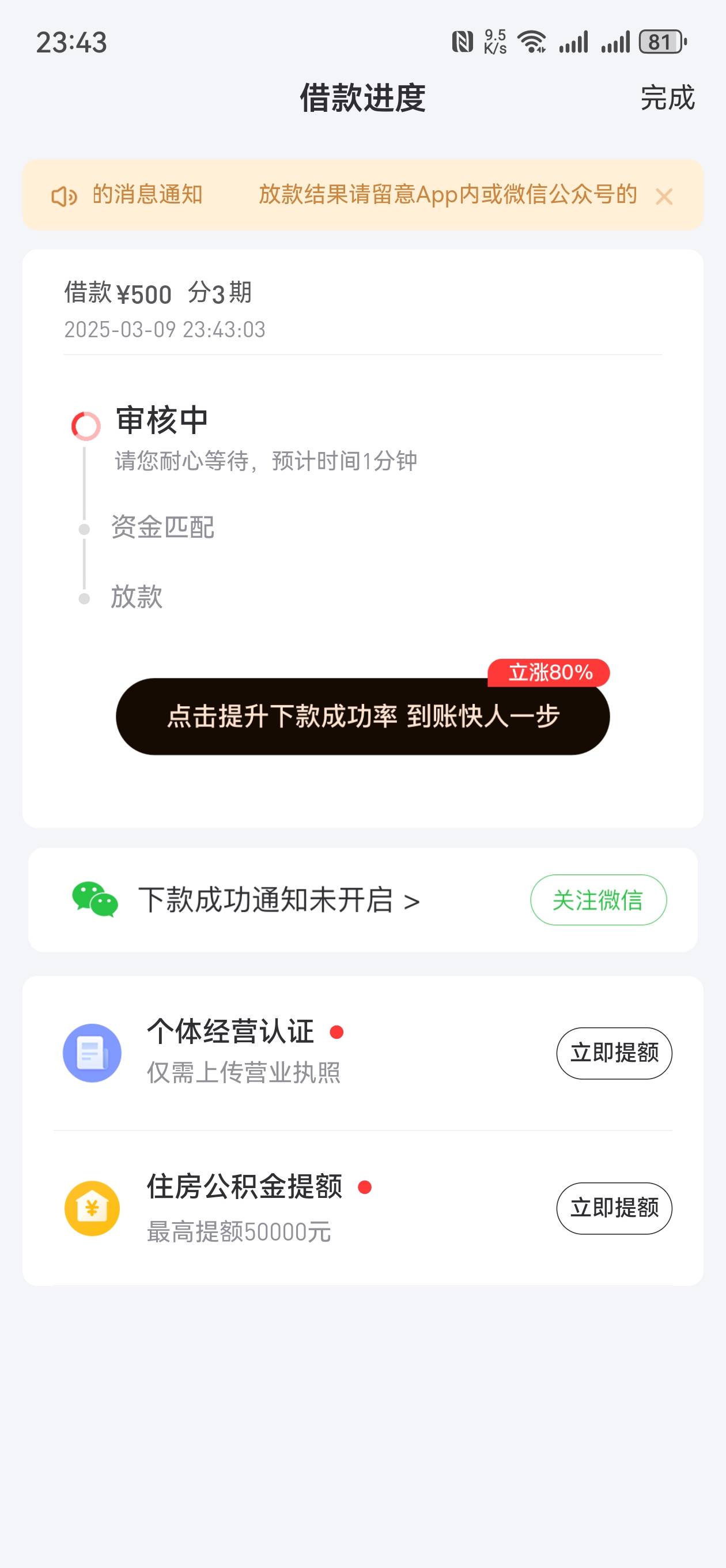The image size is (726, 1568).
Task: Tap 立即提额 for 个体经营认证
Action: tap(614, 1053)
